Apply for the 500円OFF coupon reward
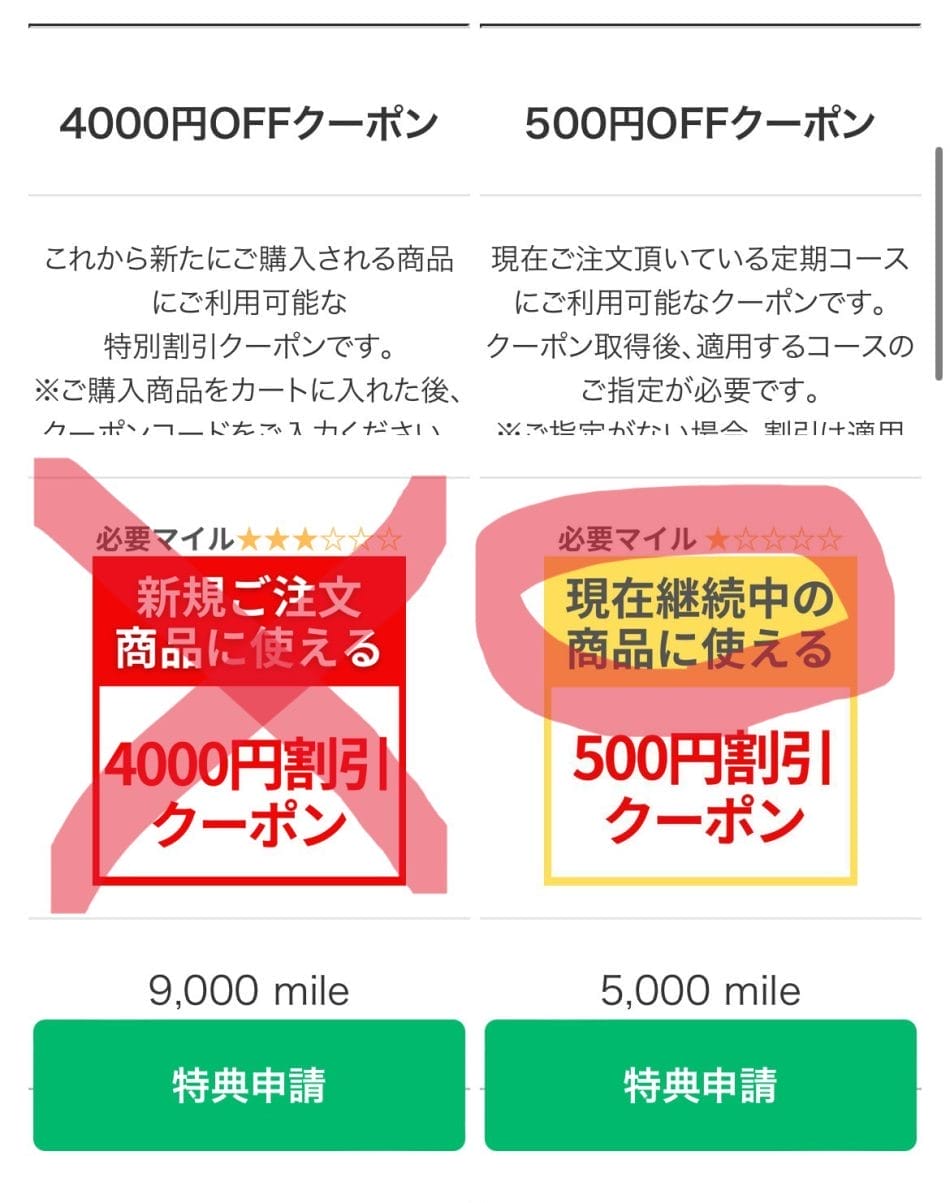Image resolution: width=950 pixels, height=1203 pixels. (x=700, y=1085)
